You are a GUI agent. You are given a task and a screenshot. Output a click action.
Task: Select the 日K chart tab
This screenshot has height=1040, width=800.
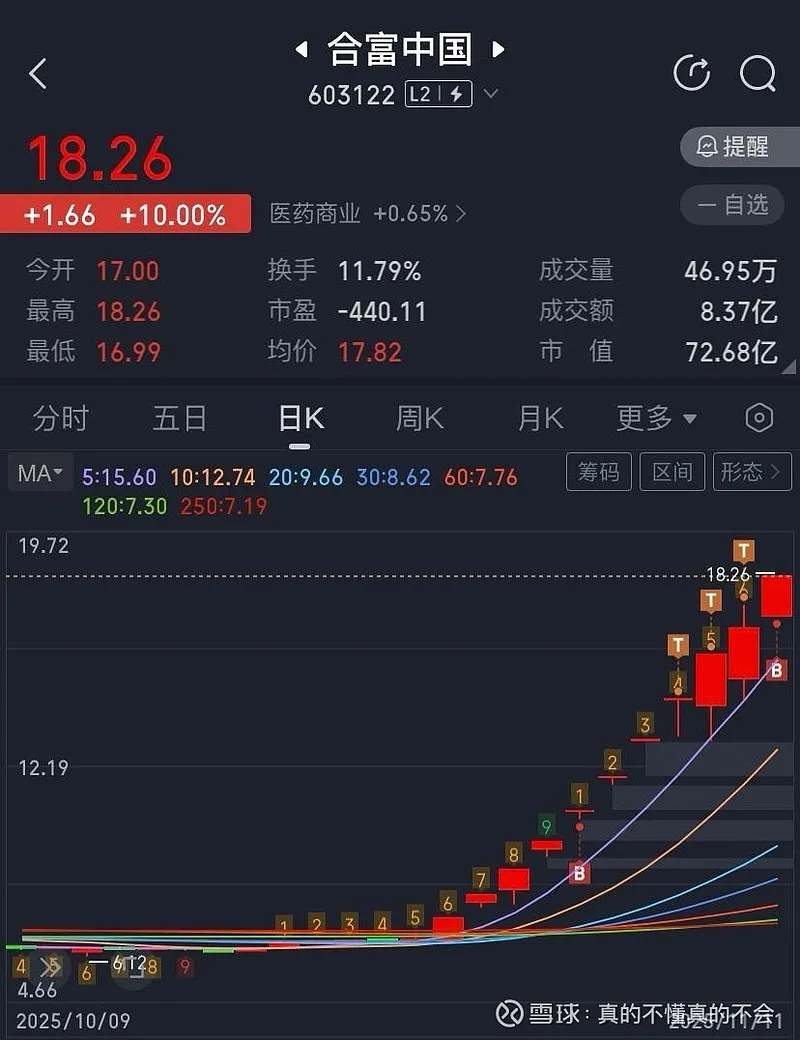click(300, 418)
